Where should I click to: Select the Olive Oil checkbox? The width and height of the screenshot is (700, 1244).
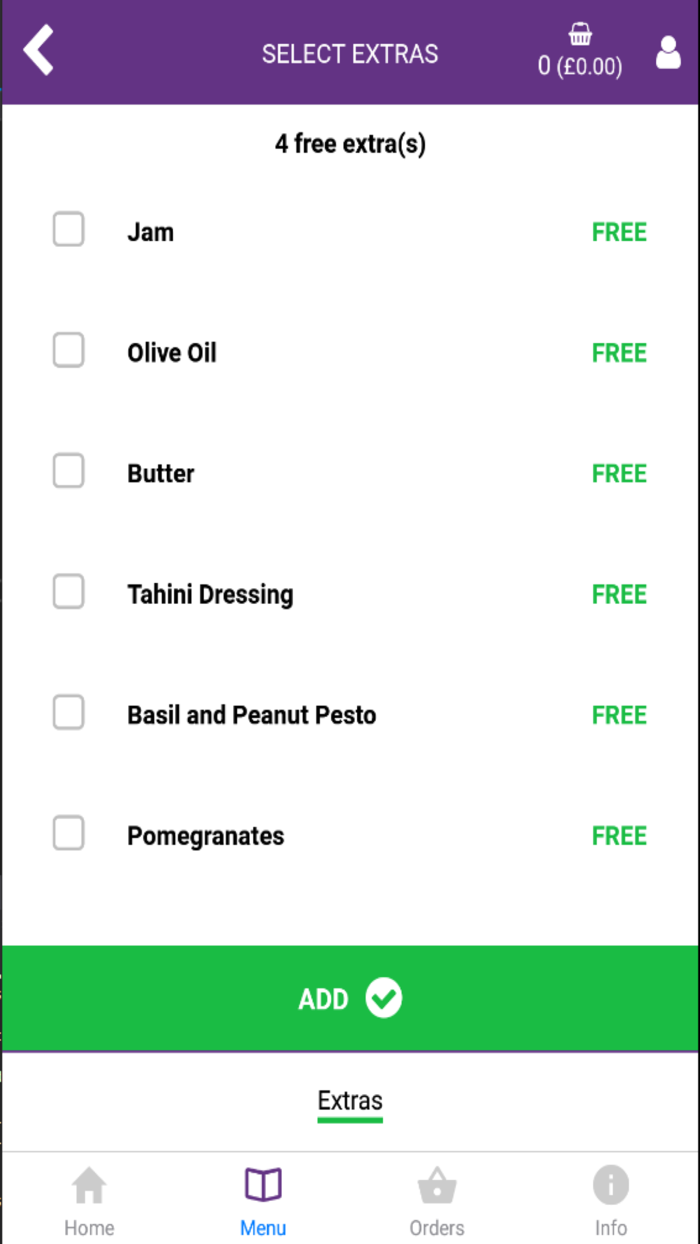68,351
